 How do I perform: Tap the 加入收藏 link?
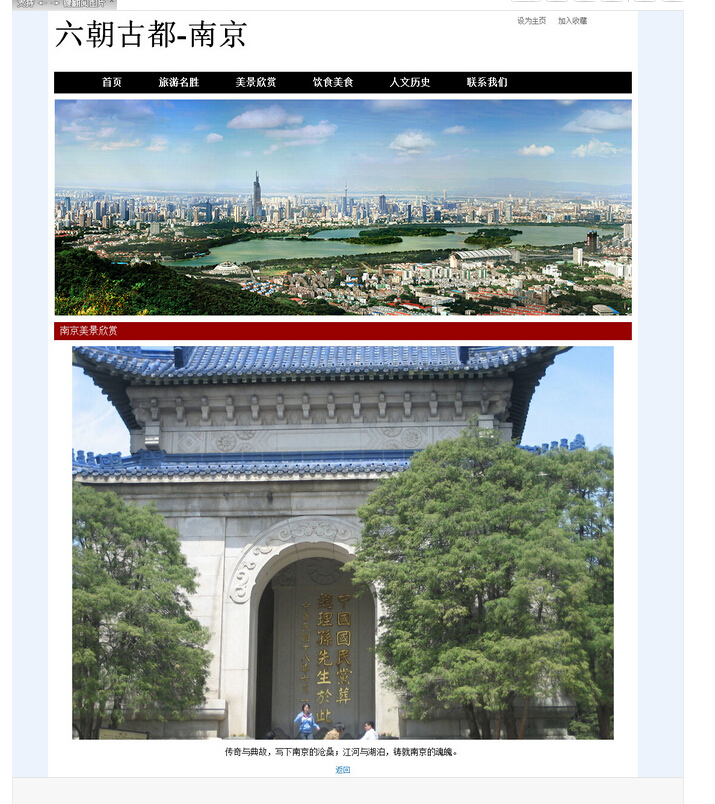click(x=572, y=21)
